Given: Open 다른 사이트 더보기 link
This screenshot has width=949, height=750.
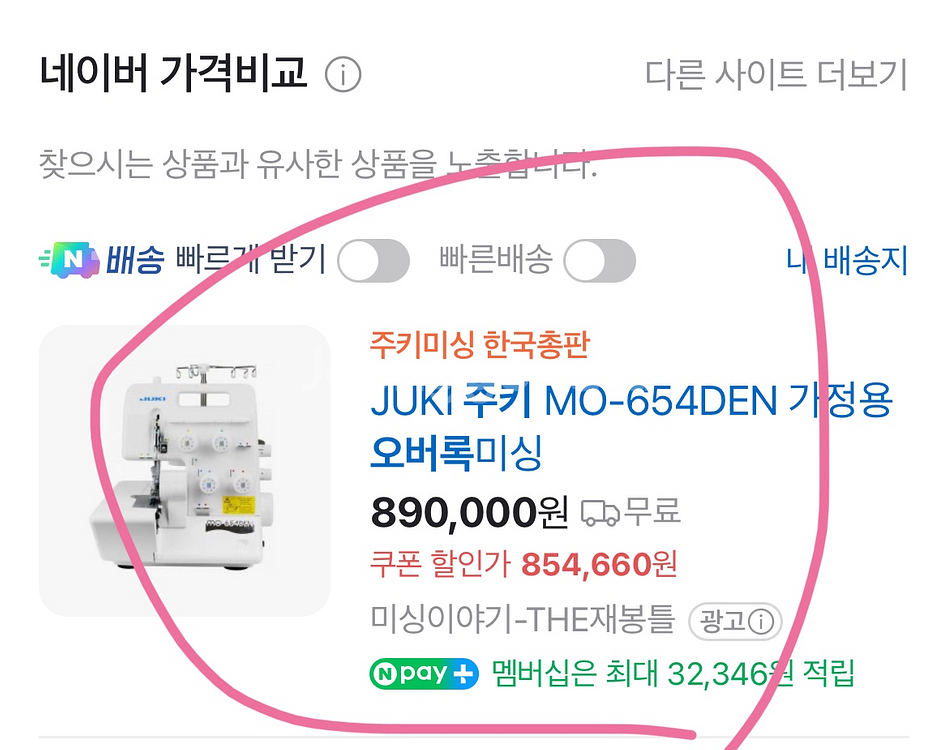Looking at the screenshot, I should coord(777,74).
